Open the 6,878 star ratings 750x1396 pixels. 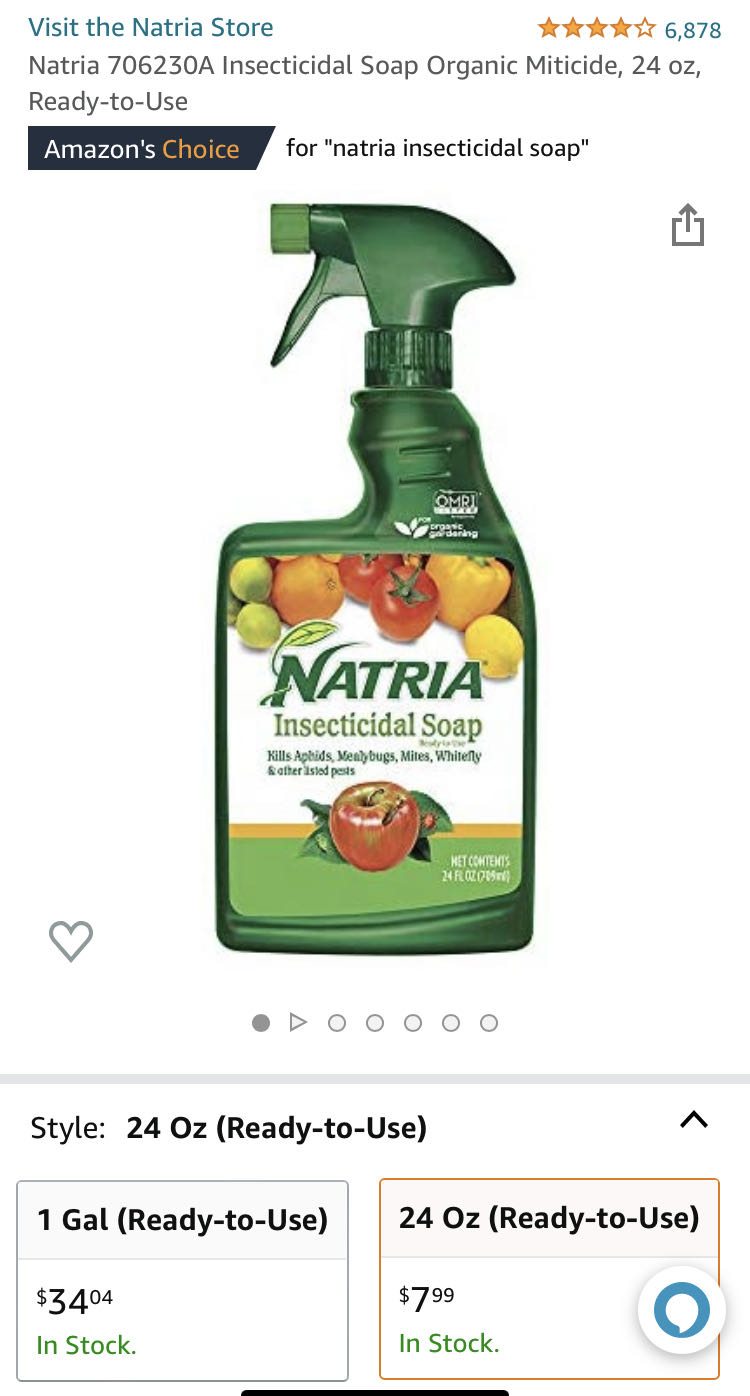coord(629,29)
